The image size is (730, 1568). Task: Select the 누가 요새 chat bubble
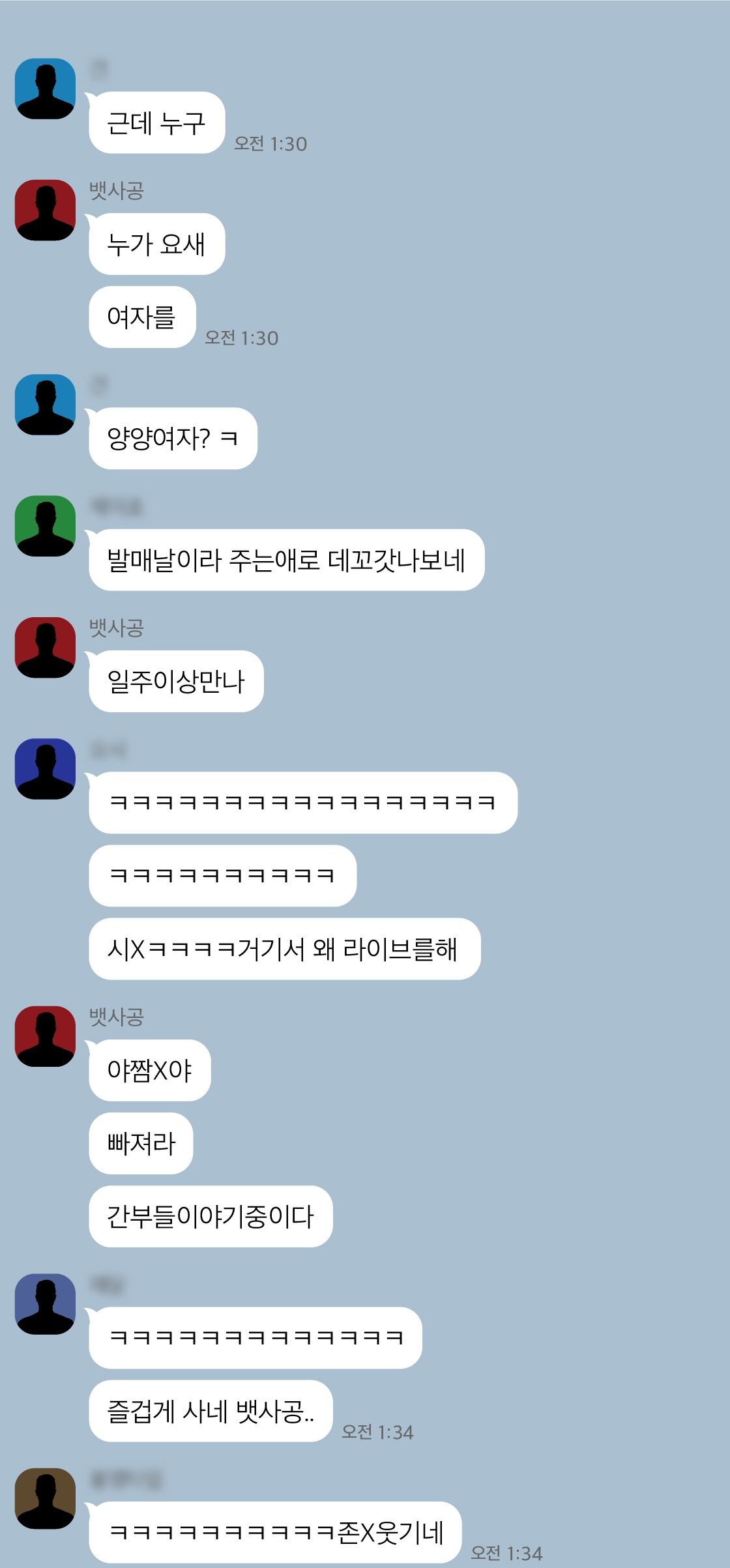pyautogui.click(x=156, y=243)
